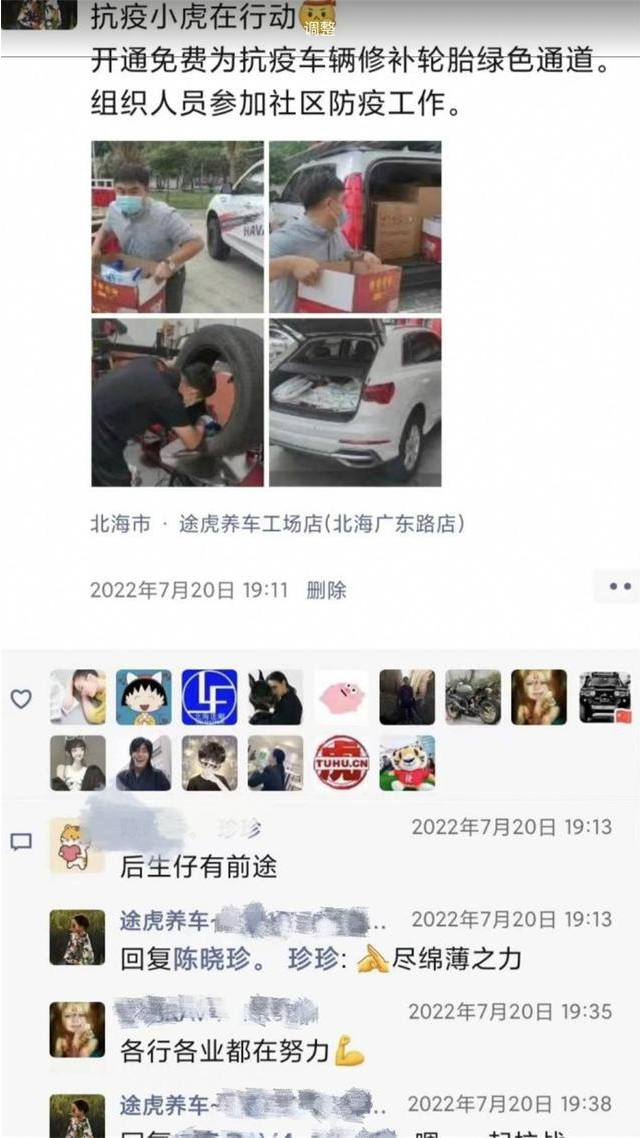Viewport: 640px width, 1138px height.
Task: View the tire repair photo
Action: tap(178, 402)
